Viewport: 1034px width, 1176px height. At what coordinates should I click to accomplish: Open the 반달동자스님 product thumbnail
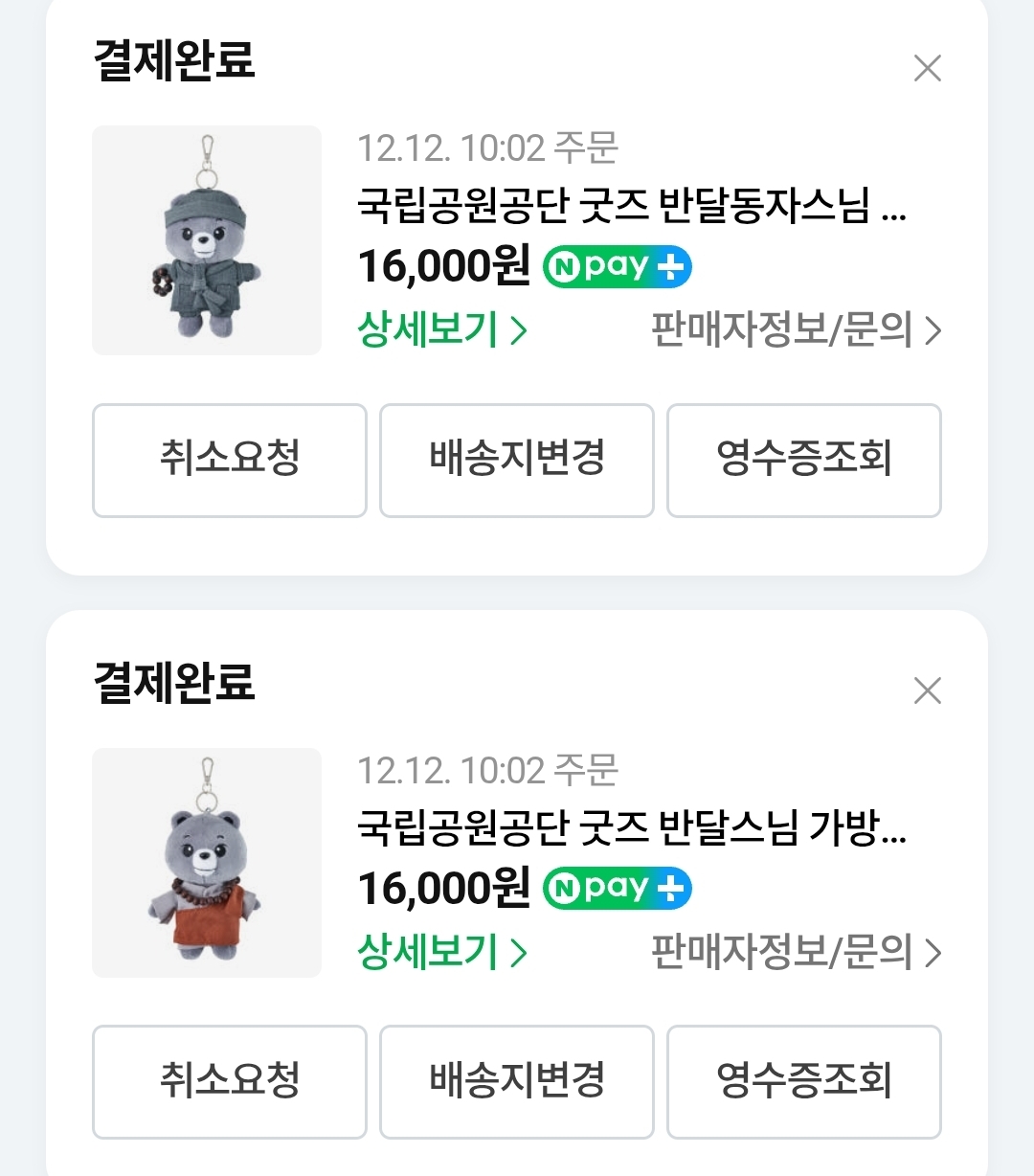tap(207, 240)
